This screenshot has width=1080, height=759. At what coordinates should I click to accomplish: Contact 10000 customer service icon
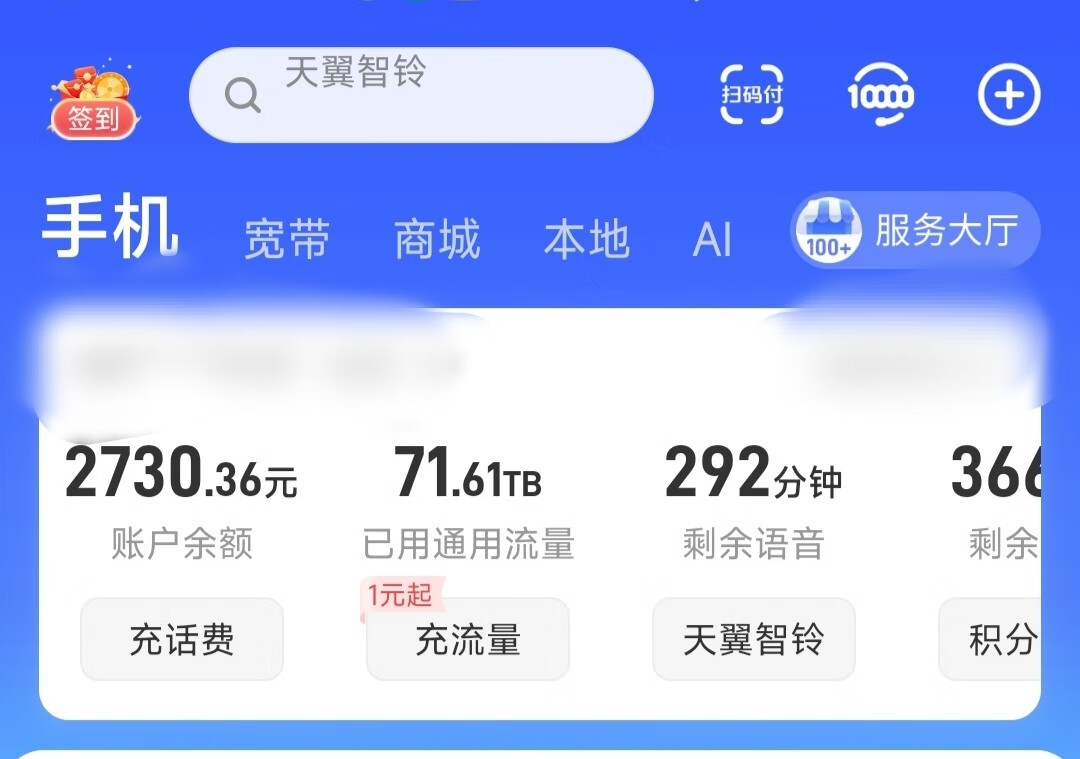coord(880,95)
